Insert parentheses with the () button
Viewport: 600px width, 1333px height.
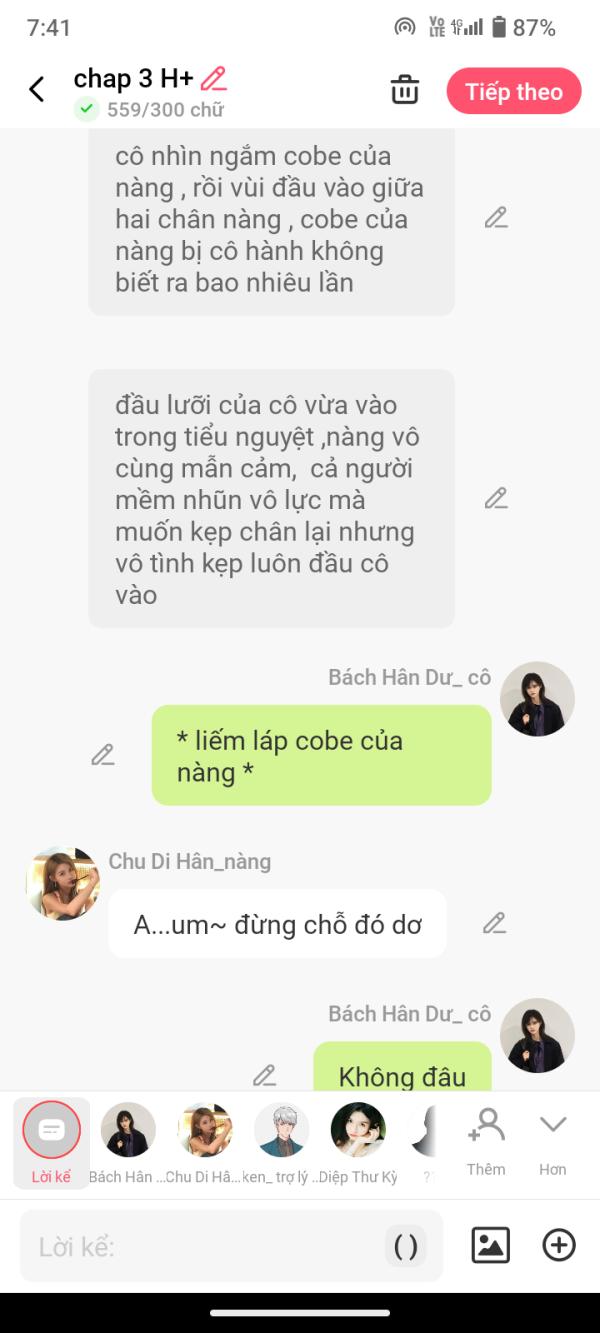405,1246
